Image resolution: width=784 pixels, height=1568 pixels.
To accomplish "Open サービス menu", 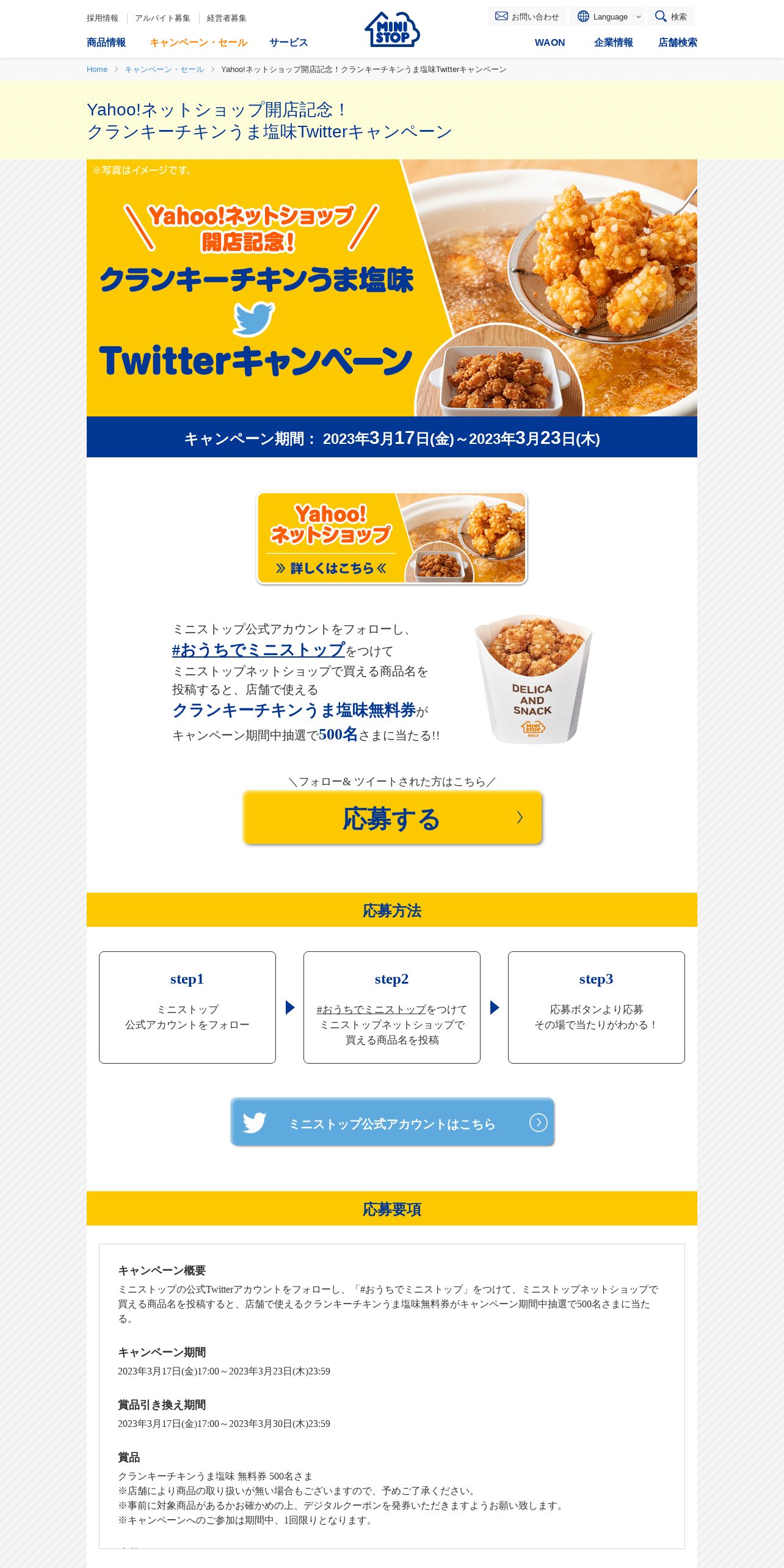I will (x=289, y=43).
